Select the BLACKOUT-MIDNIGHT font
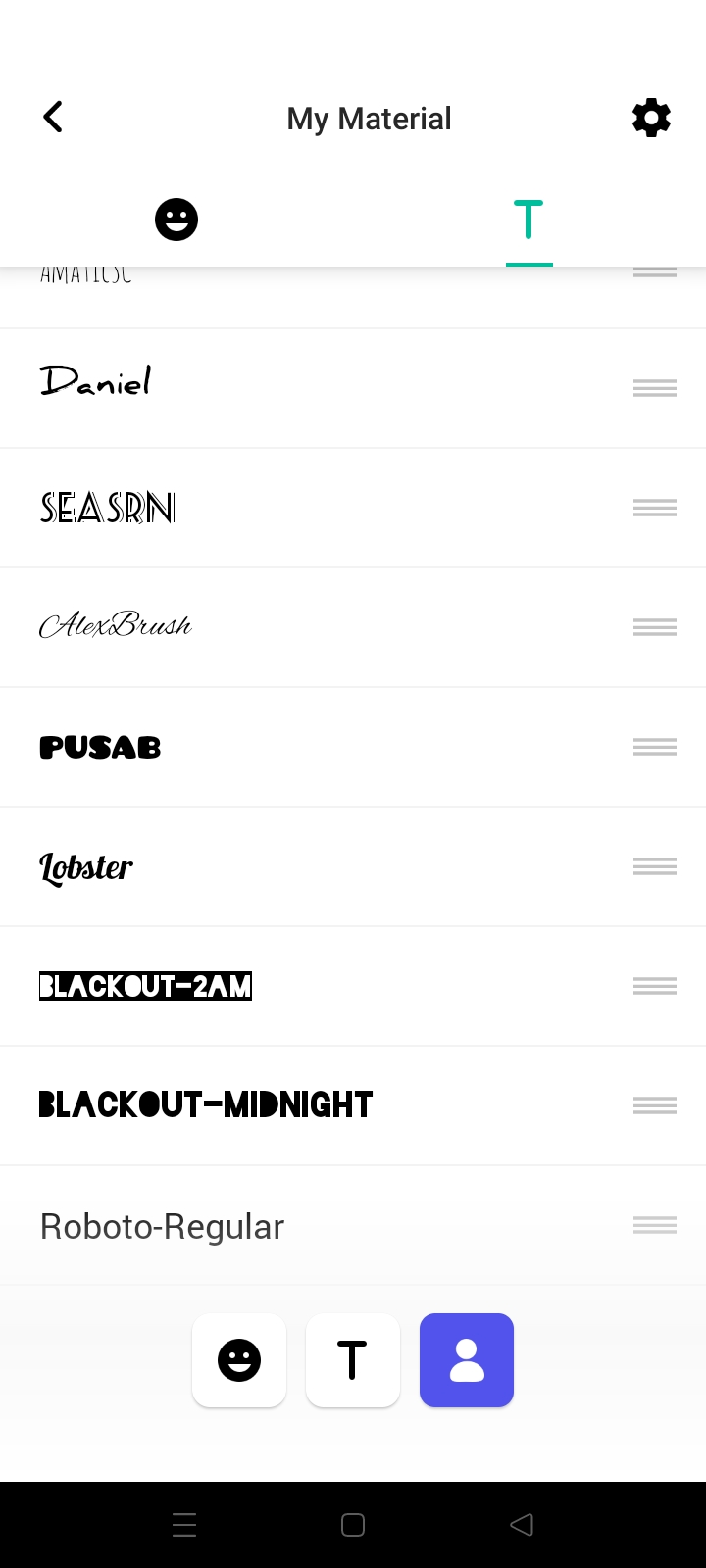Image resolution: width=706 pixels, height=1568 pixels. (294, 1104)
